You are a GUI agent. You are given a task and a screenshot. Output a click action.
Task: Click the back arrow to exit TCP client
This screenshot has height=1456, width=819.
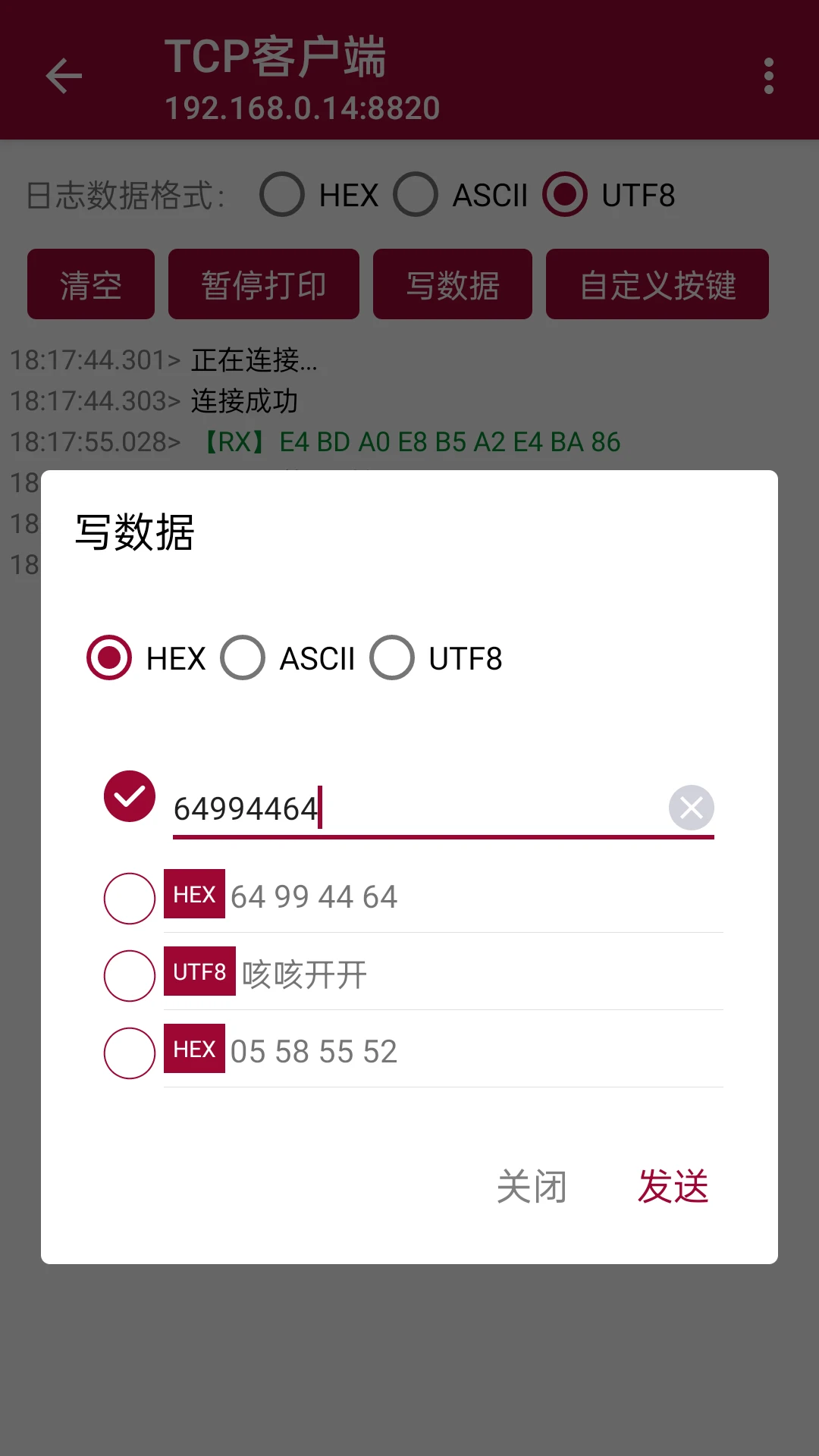[64, 76]
